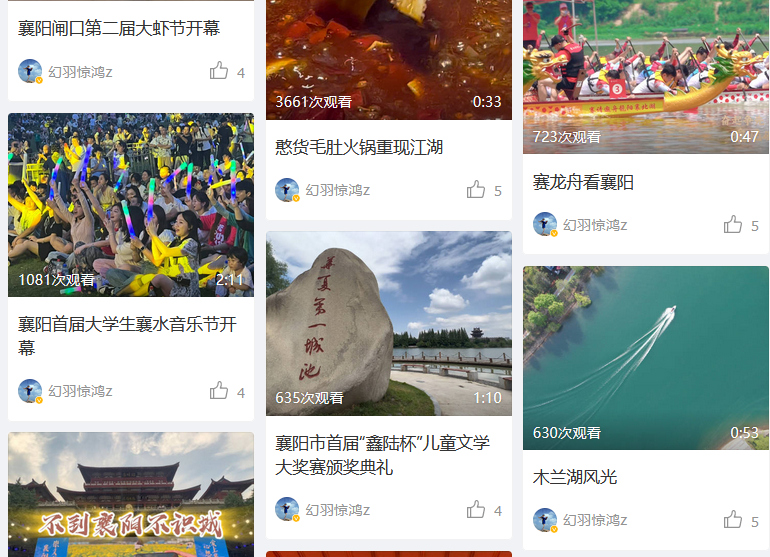Open the 不到襄阳不识城 video

(x=130, y=495)
